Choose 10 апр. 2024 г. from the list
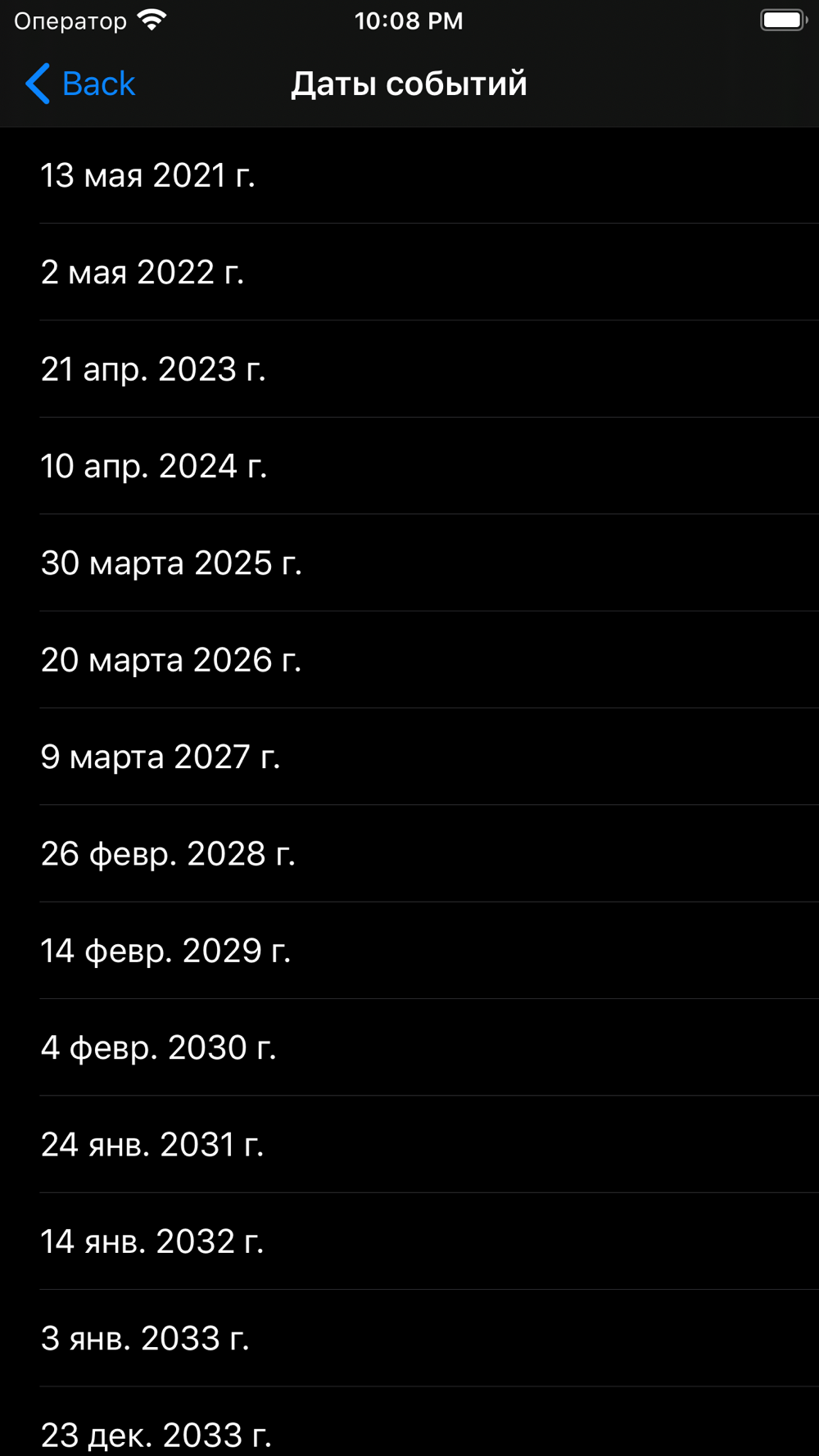The height and width of the screenshot is (1456, 819). point(409,466)
